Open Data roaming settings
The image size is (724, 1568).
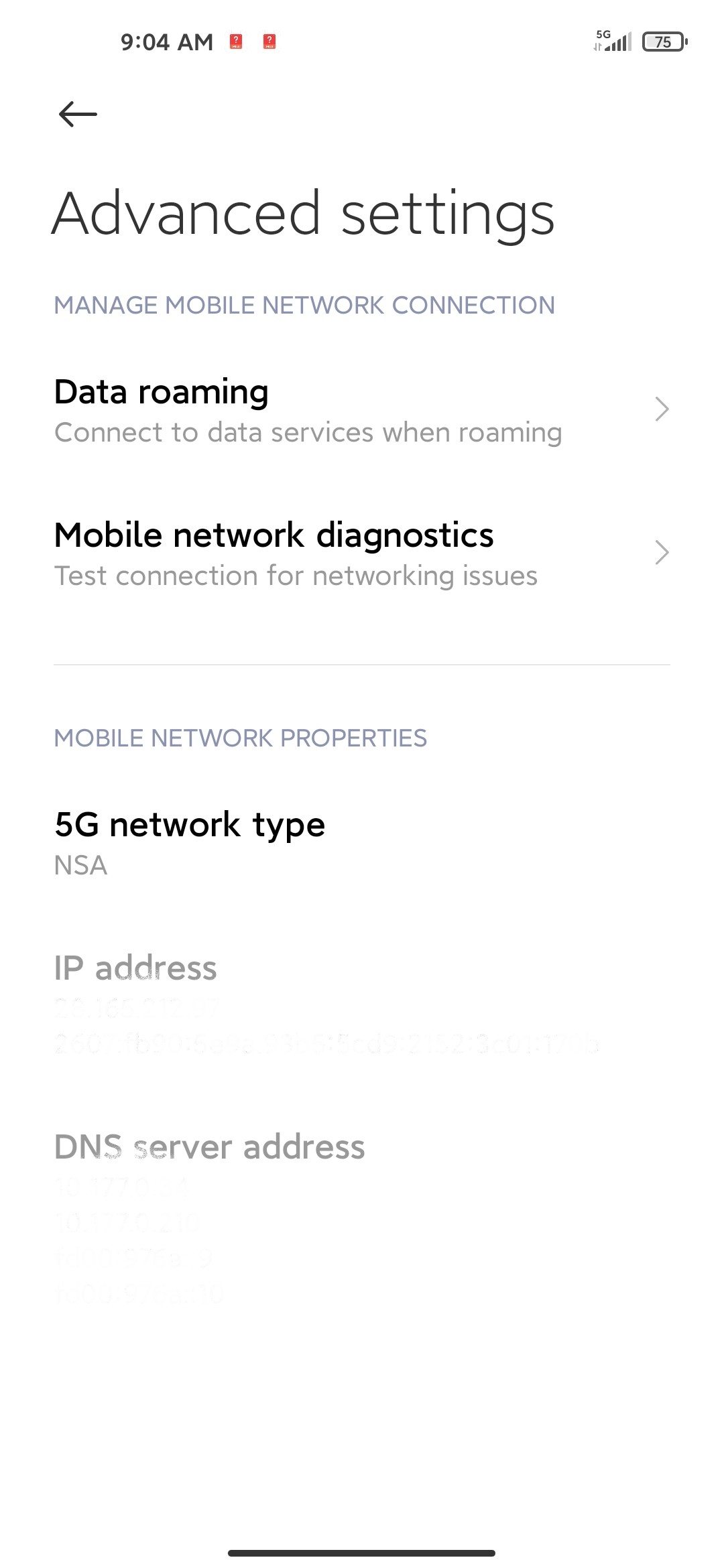click(362, 409)
